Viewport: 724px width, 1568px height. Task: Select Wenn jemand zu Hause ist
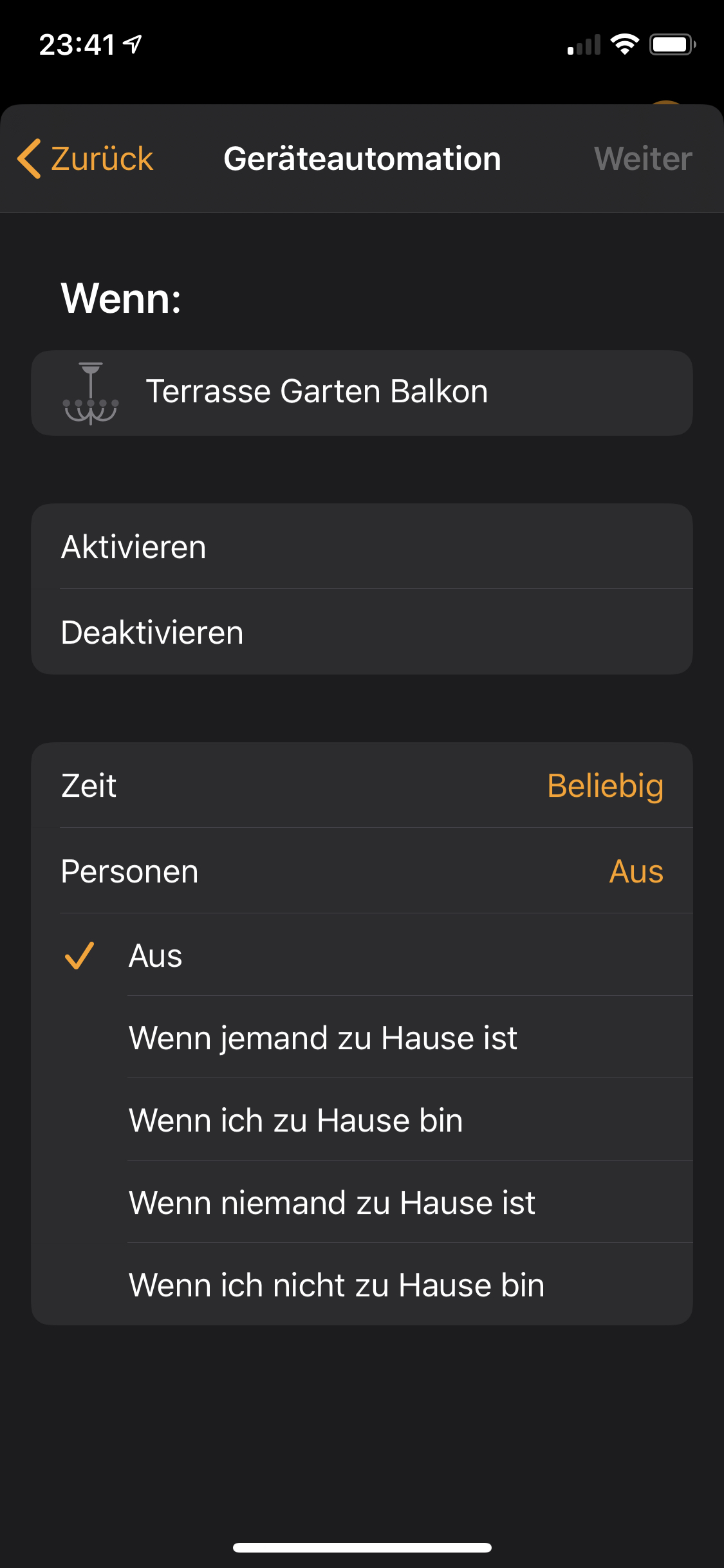(362, 1038)
